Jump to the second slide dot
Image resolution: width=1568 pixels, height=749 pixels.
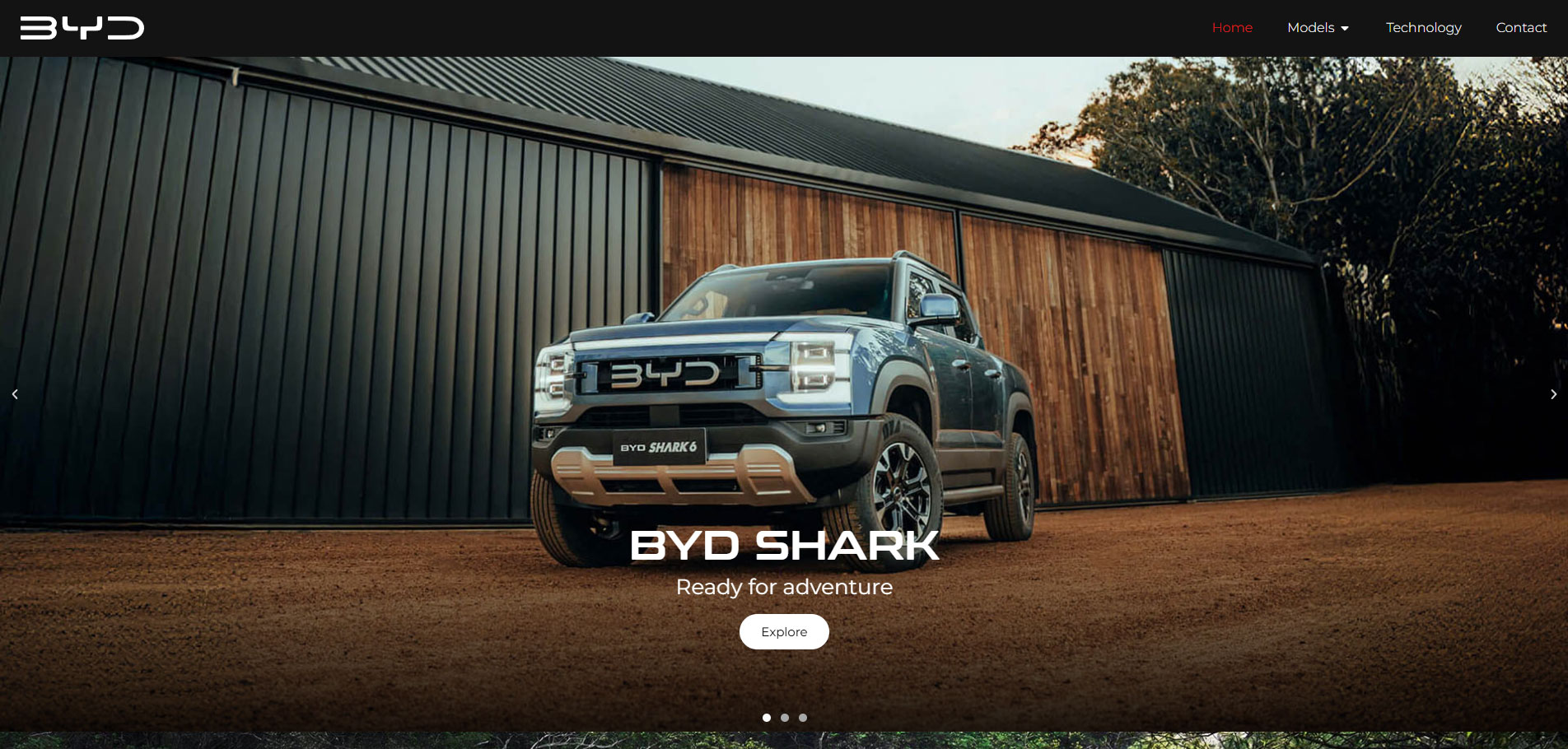pos(785,718)
